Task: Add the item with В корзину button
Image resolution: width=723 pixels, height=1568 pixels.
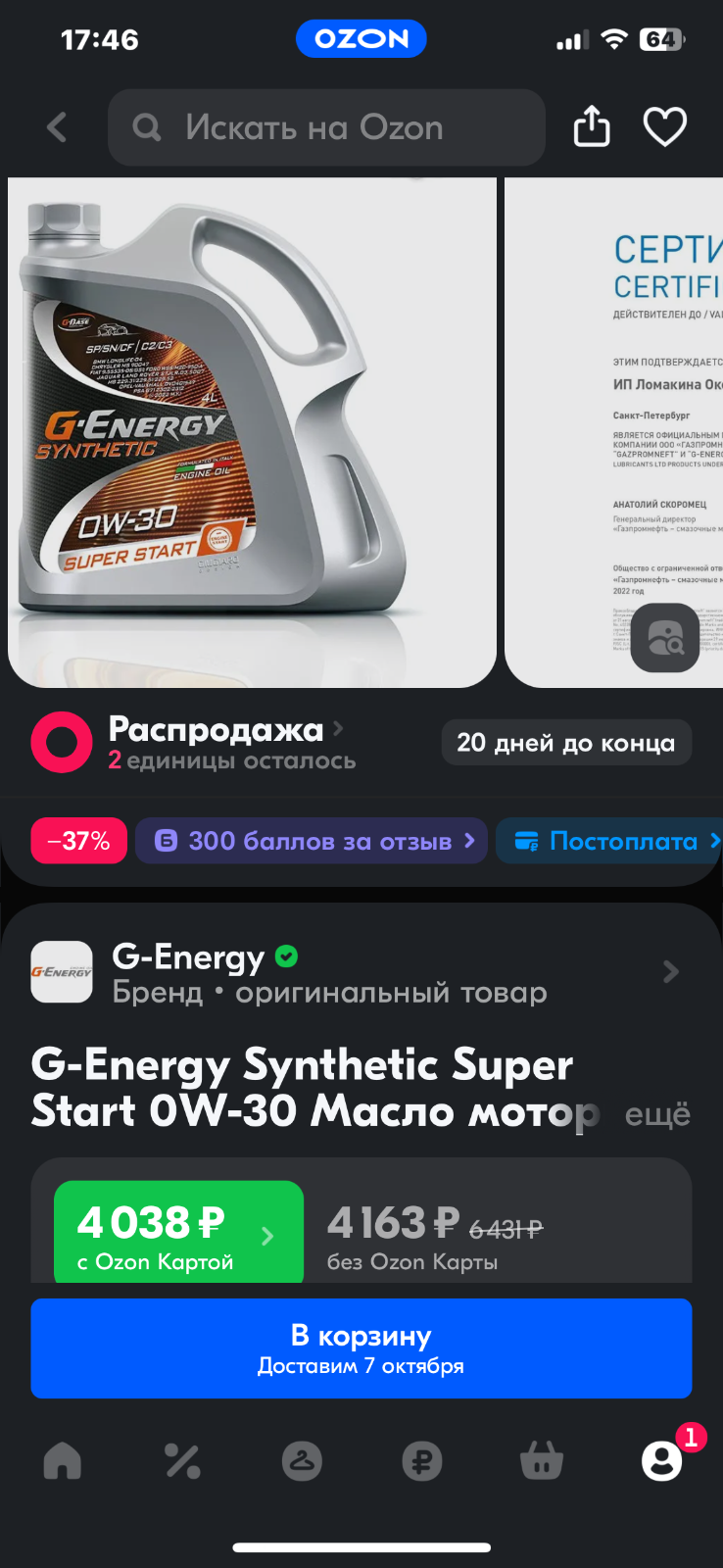Action: [361, 1348]
